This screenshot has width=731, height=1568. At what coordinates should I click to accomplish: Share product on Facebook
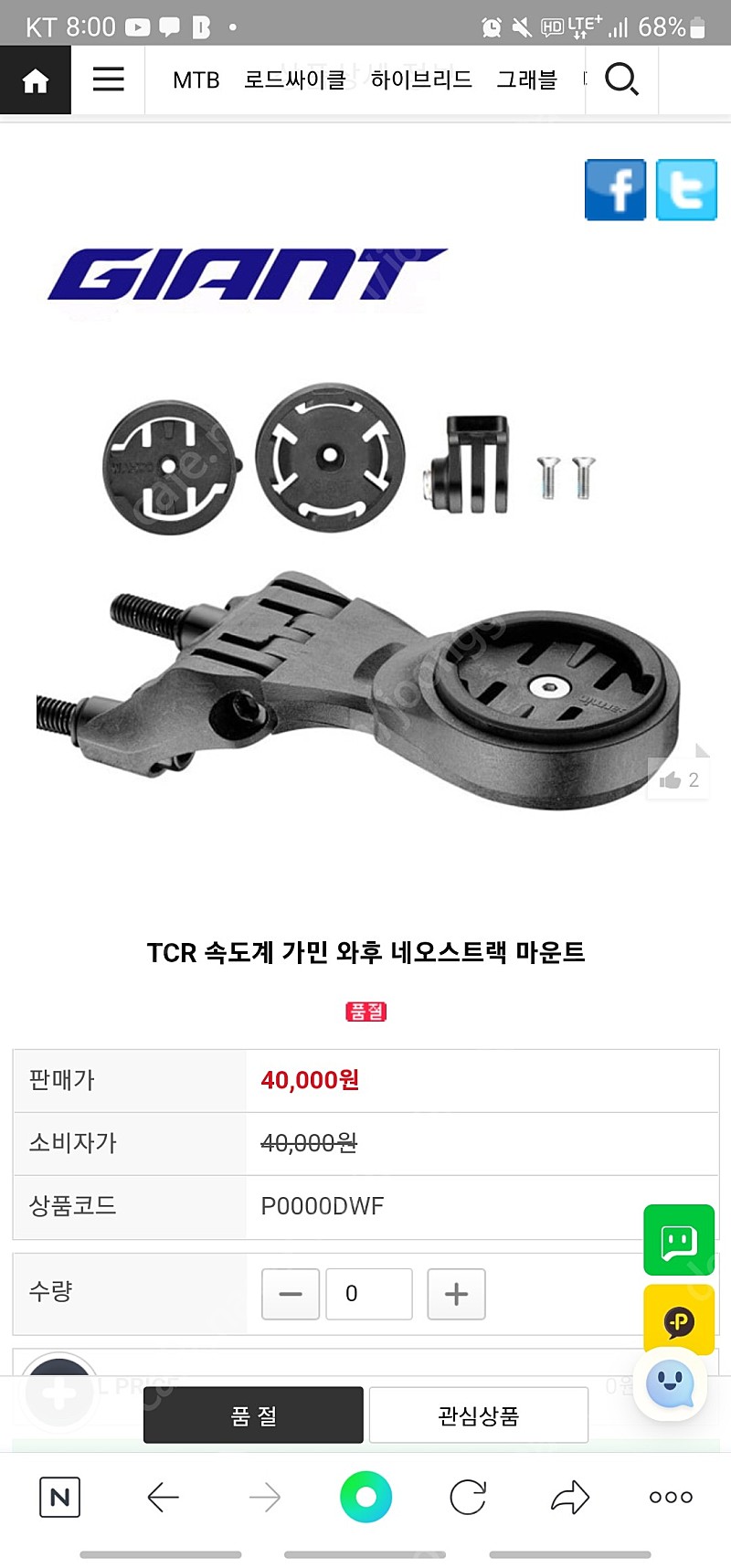coord(615,190)
